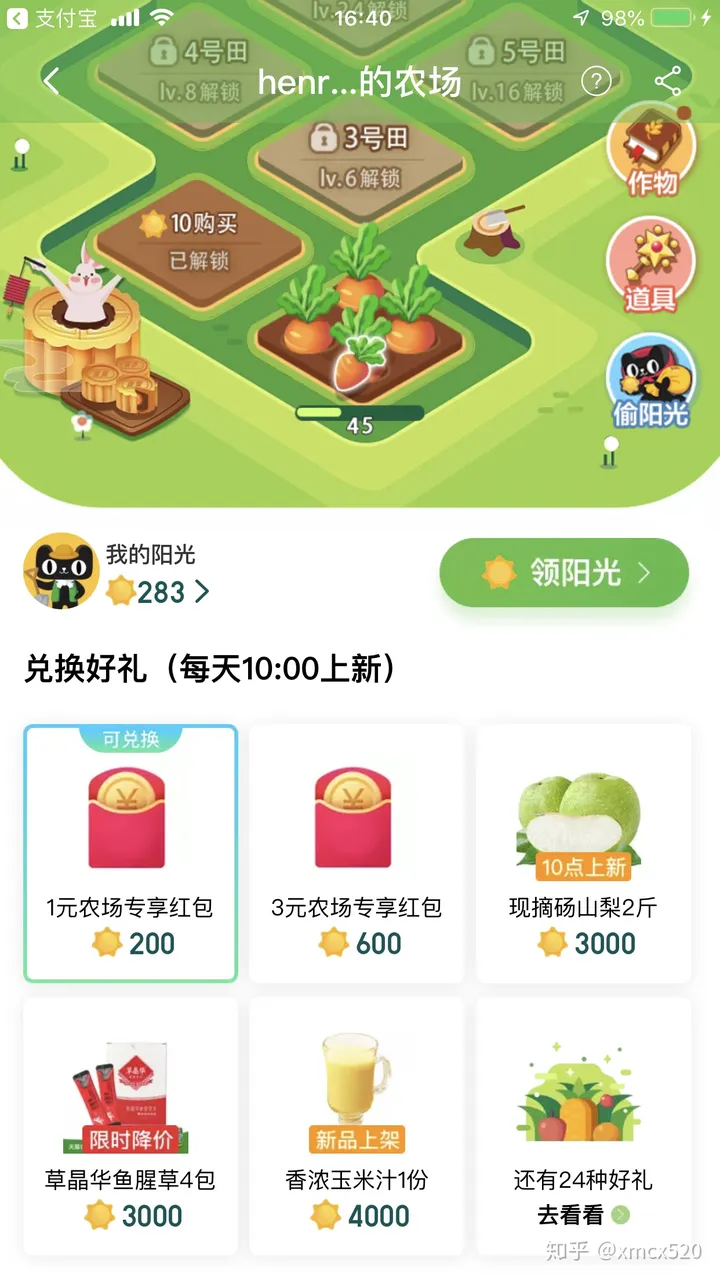This screenshot has width=720, height=1280.
Task: Open the 草晶华鱼腥草4包 reward
Action: click(130, 1125)
